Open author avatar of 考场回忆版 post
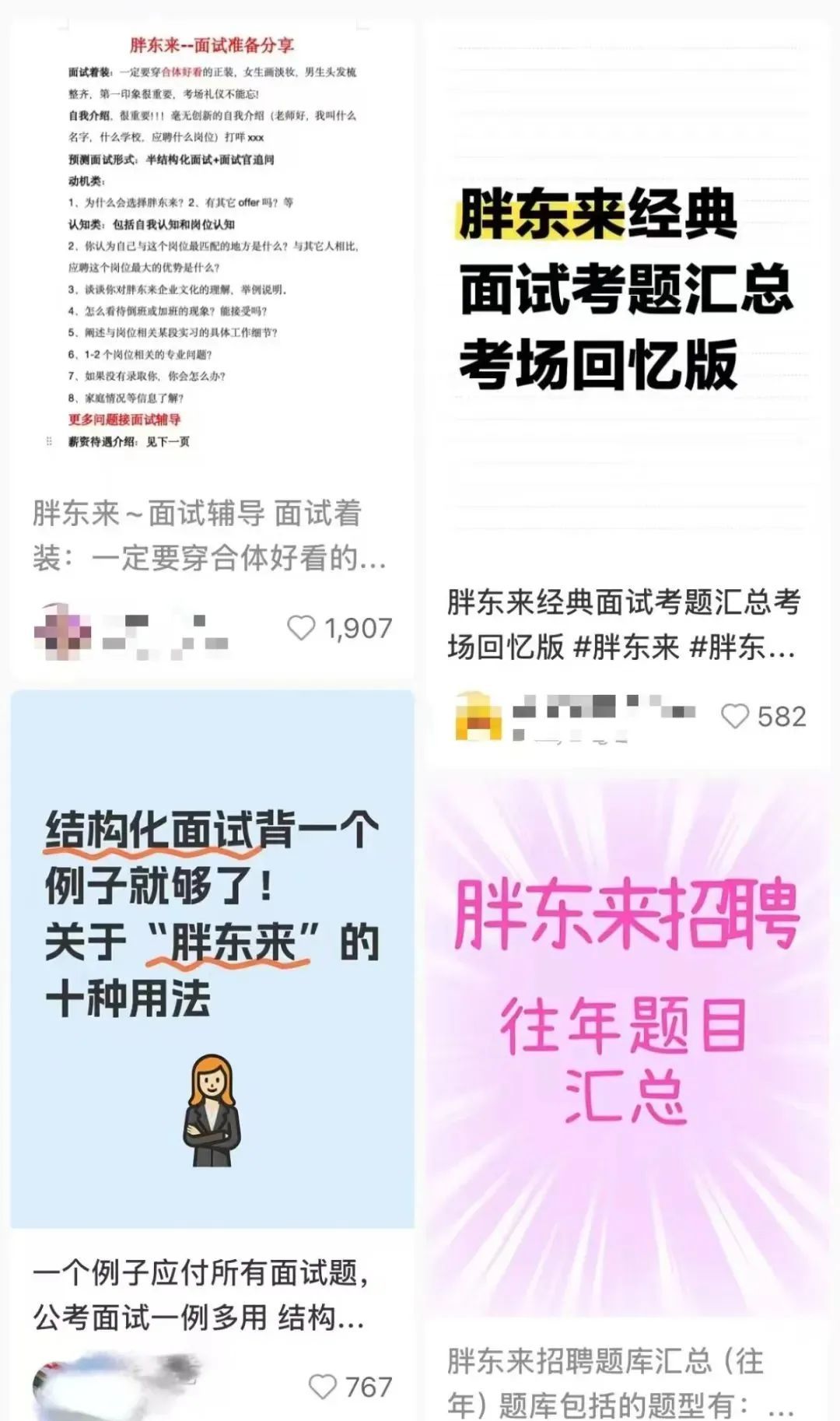Screen dimensions: 840x1421 point(478,716)
